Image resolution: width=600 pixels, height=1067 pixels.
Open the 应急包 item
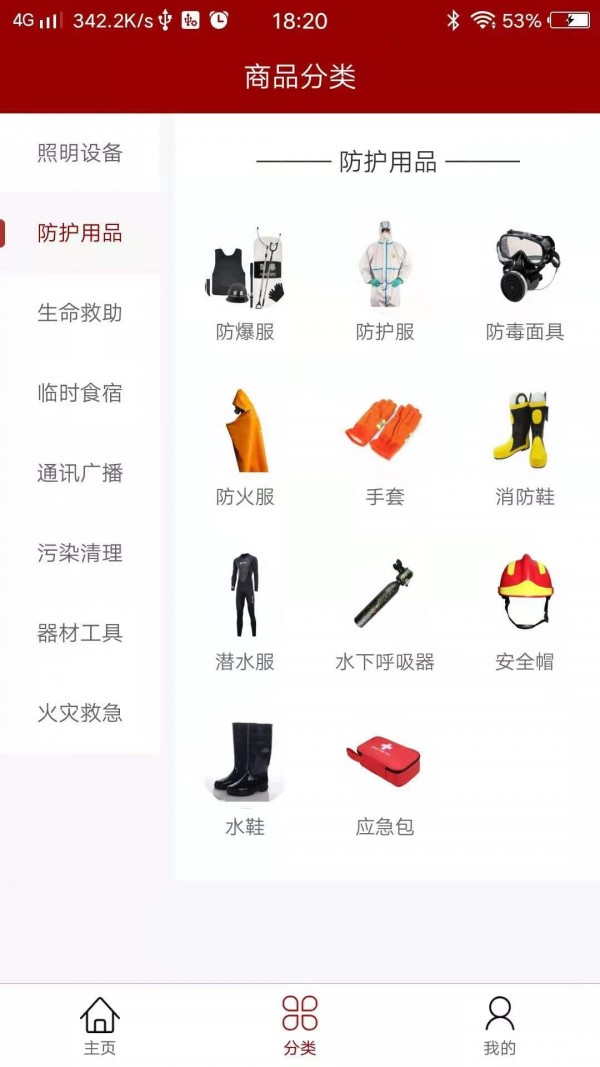click(385, 776)
